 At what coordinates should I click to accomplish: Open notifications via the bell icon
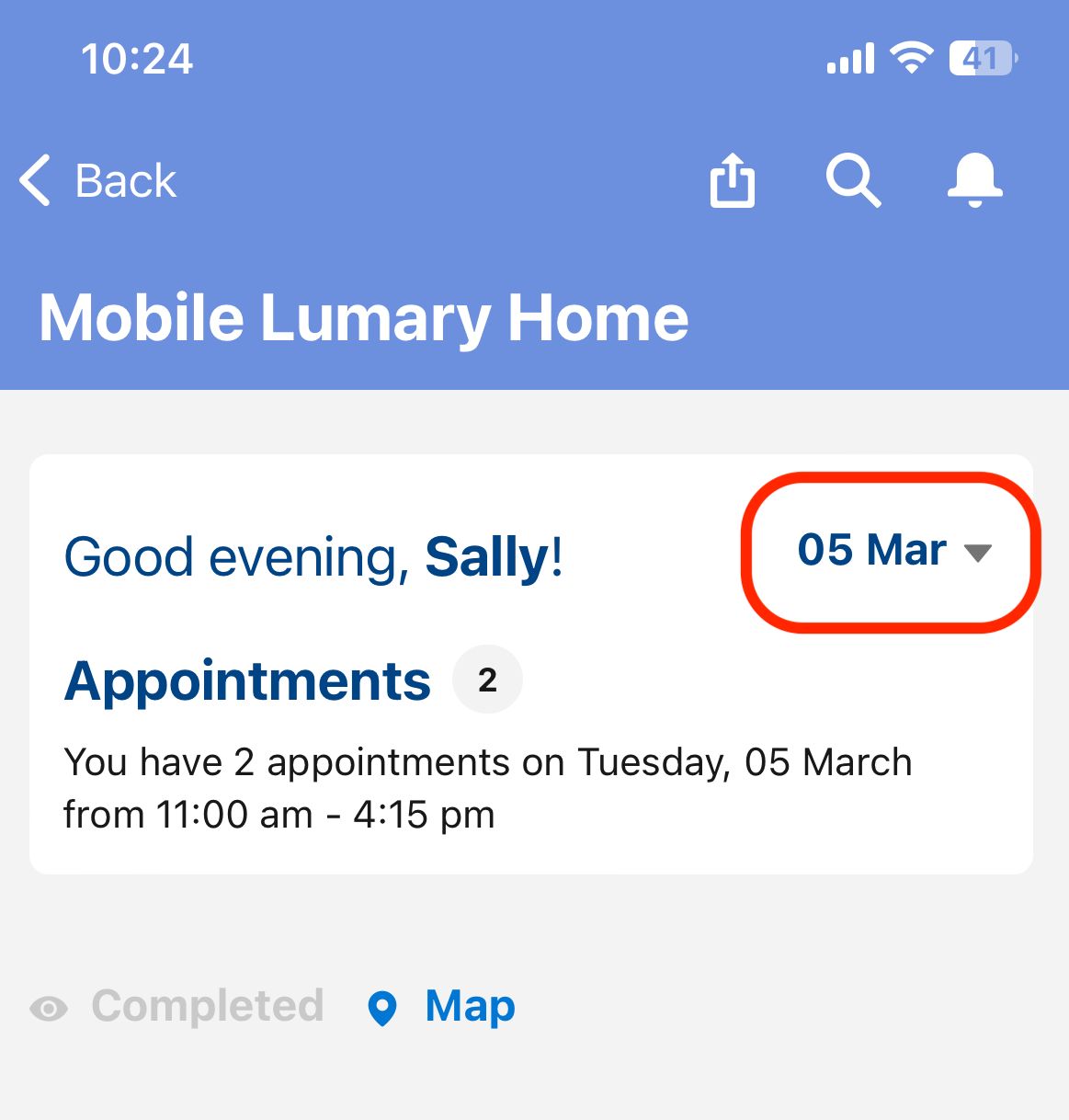pyautogui.click(x=975, y=181)
